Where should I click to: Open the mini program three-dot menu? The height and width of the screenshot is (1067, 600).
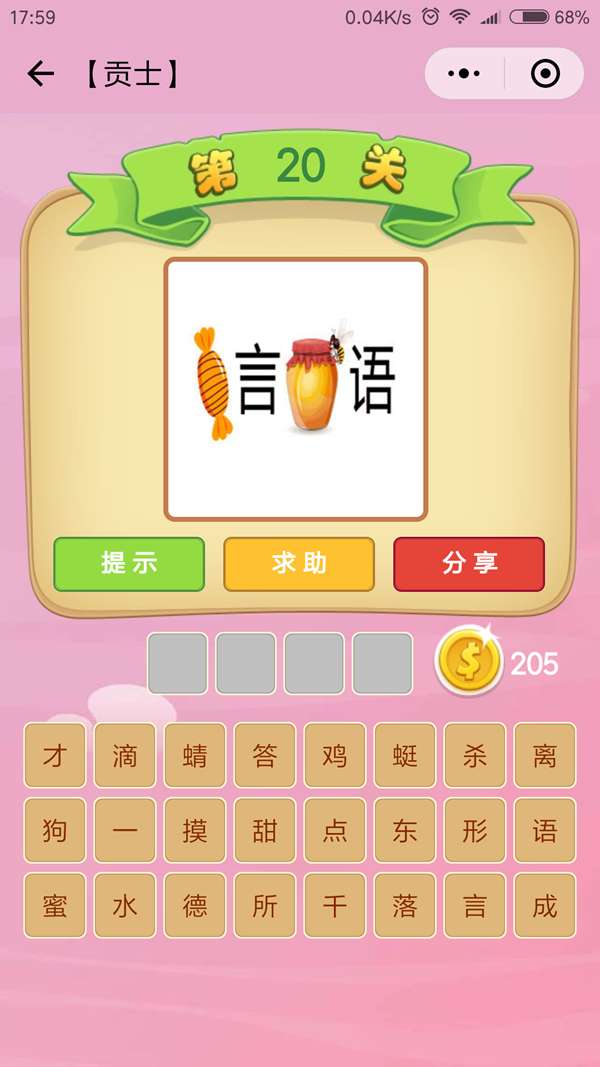465,73
